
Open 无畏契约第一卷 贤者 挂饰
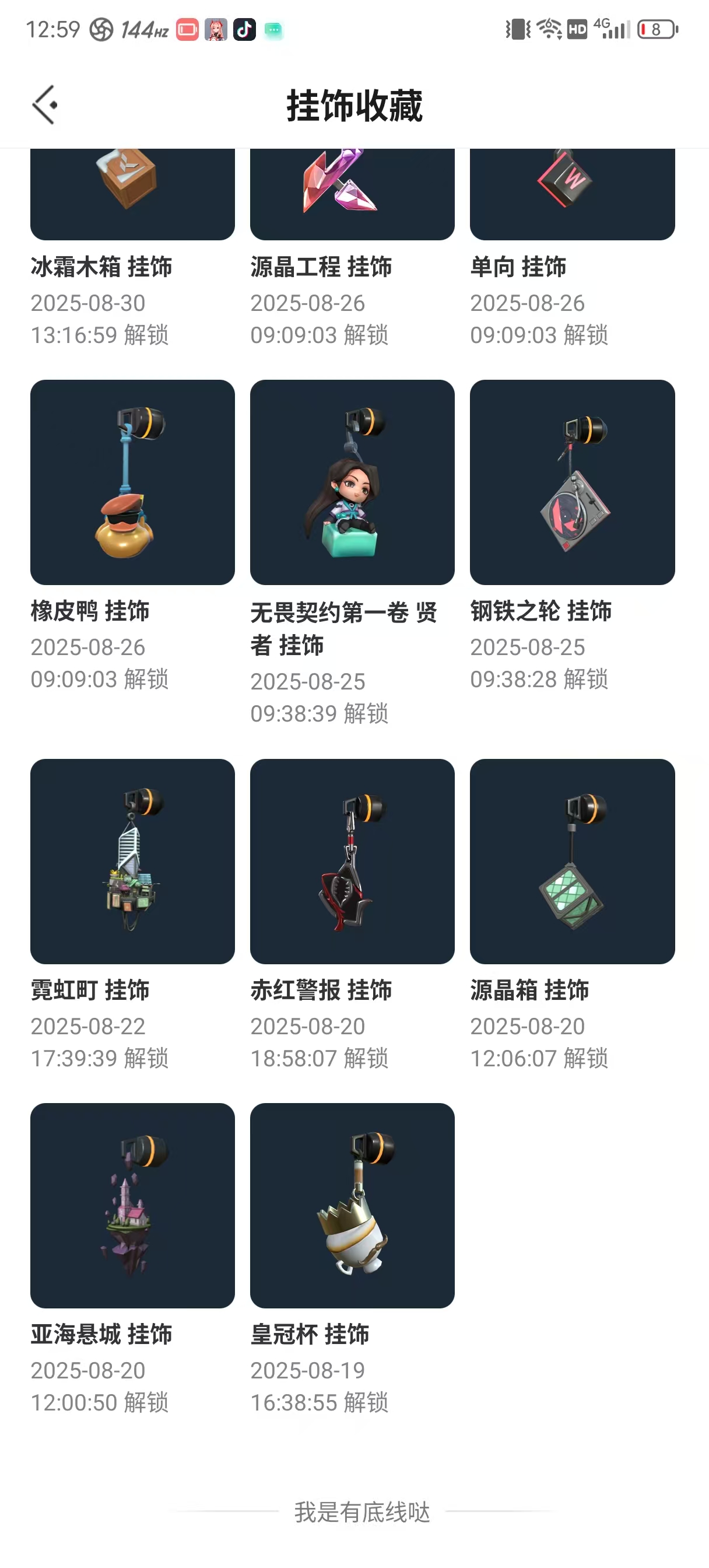click(x=352, y=482)
